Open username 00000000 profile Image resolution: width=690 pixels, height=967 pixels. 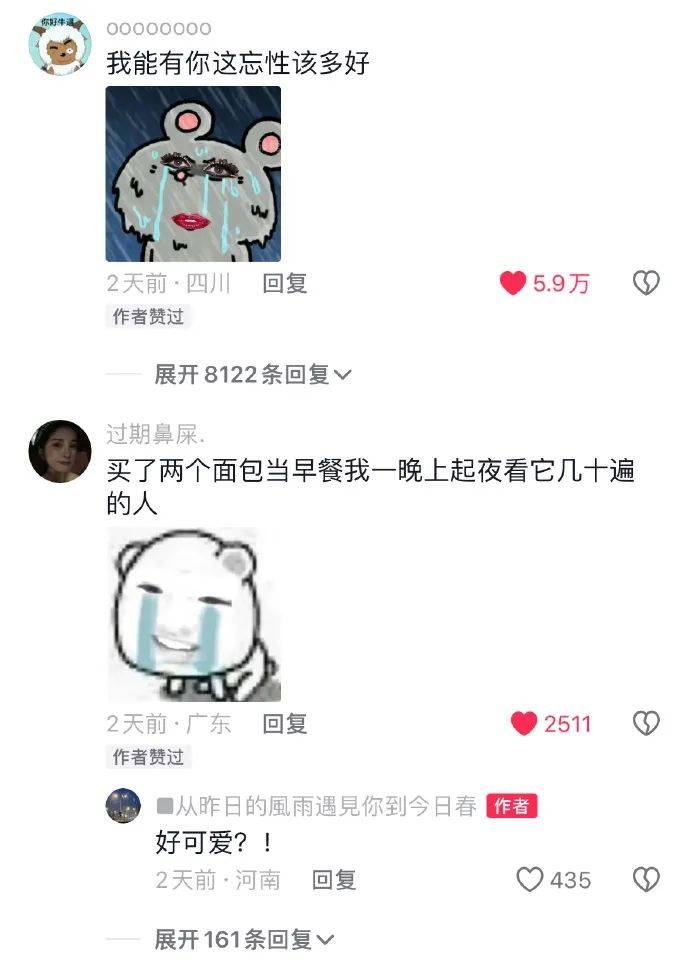coord(159,28)
